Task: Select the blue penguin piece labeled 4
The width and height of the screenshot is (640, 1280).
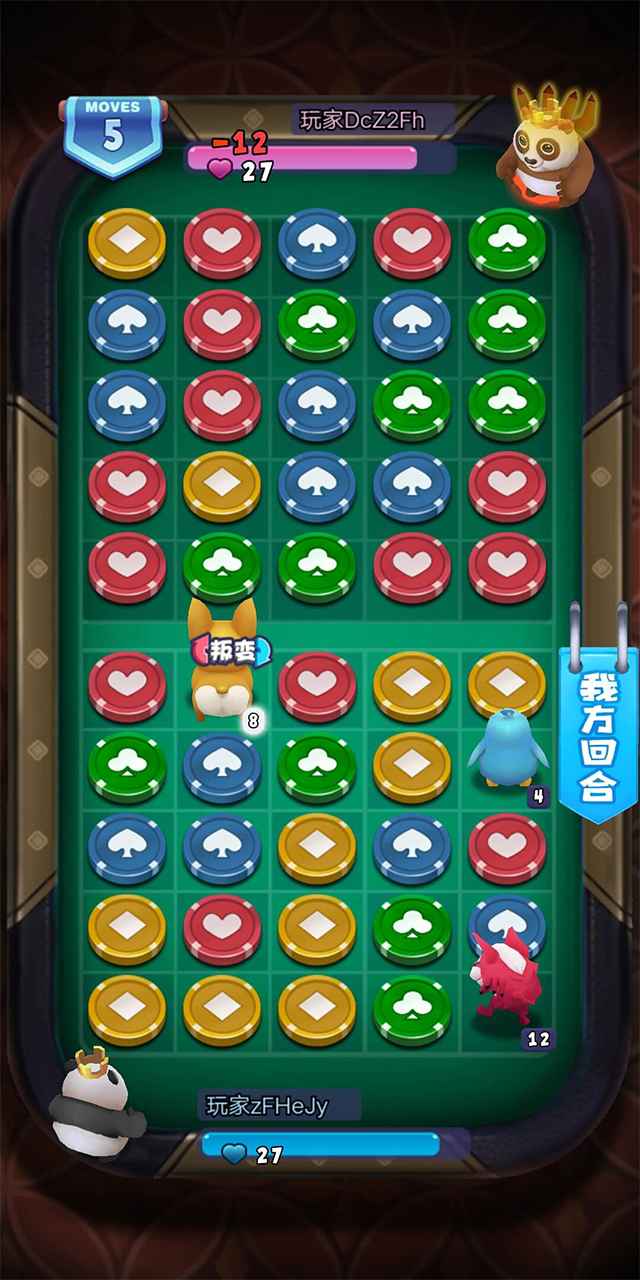Action: click(507, 752)
